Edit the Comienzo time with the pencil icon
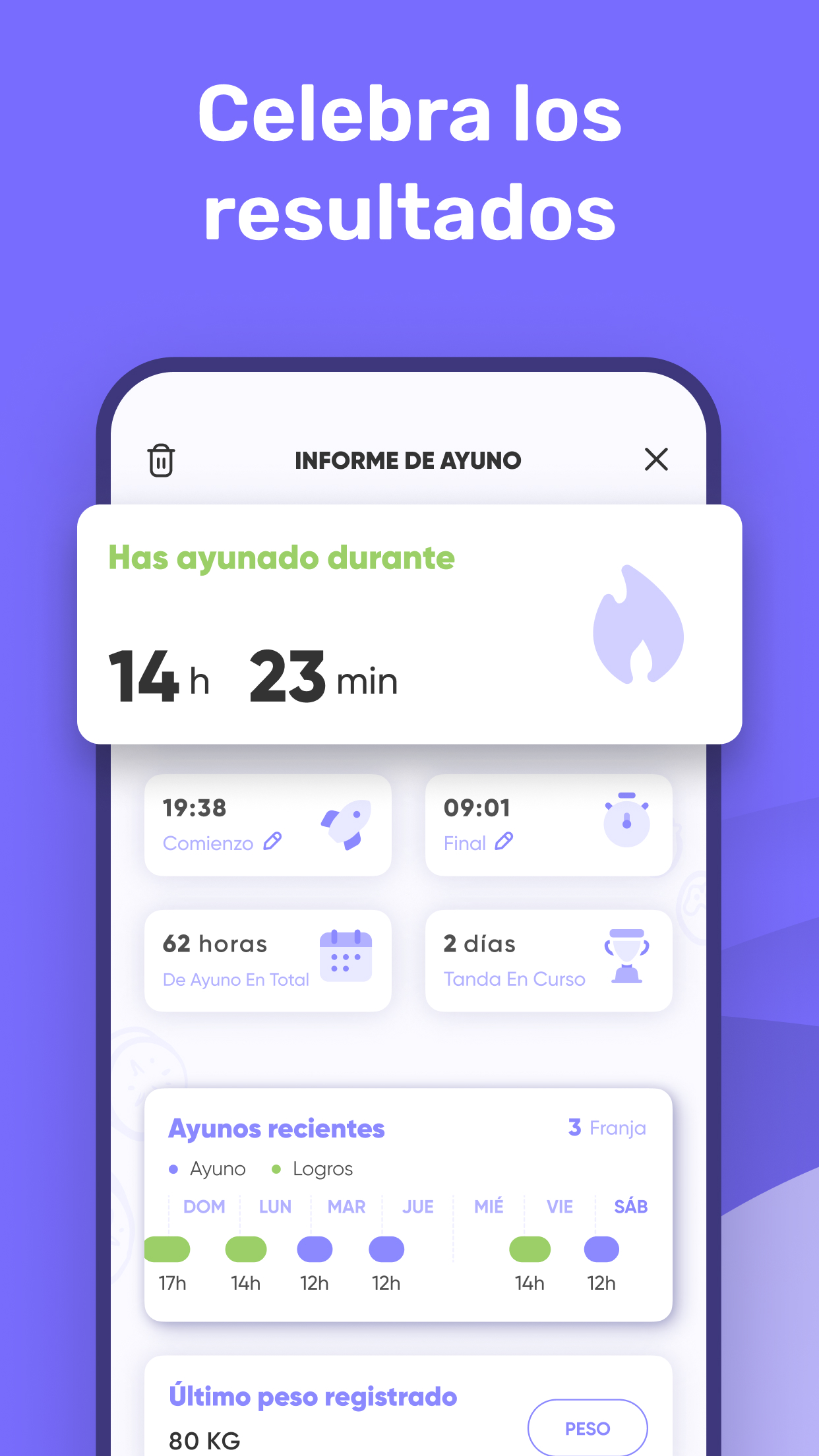Screen dimensions: 819x1456 pos(273,841)
